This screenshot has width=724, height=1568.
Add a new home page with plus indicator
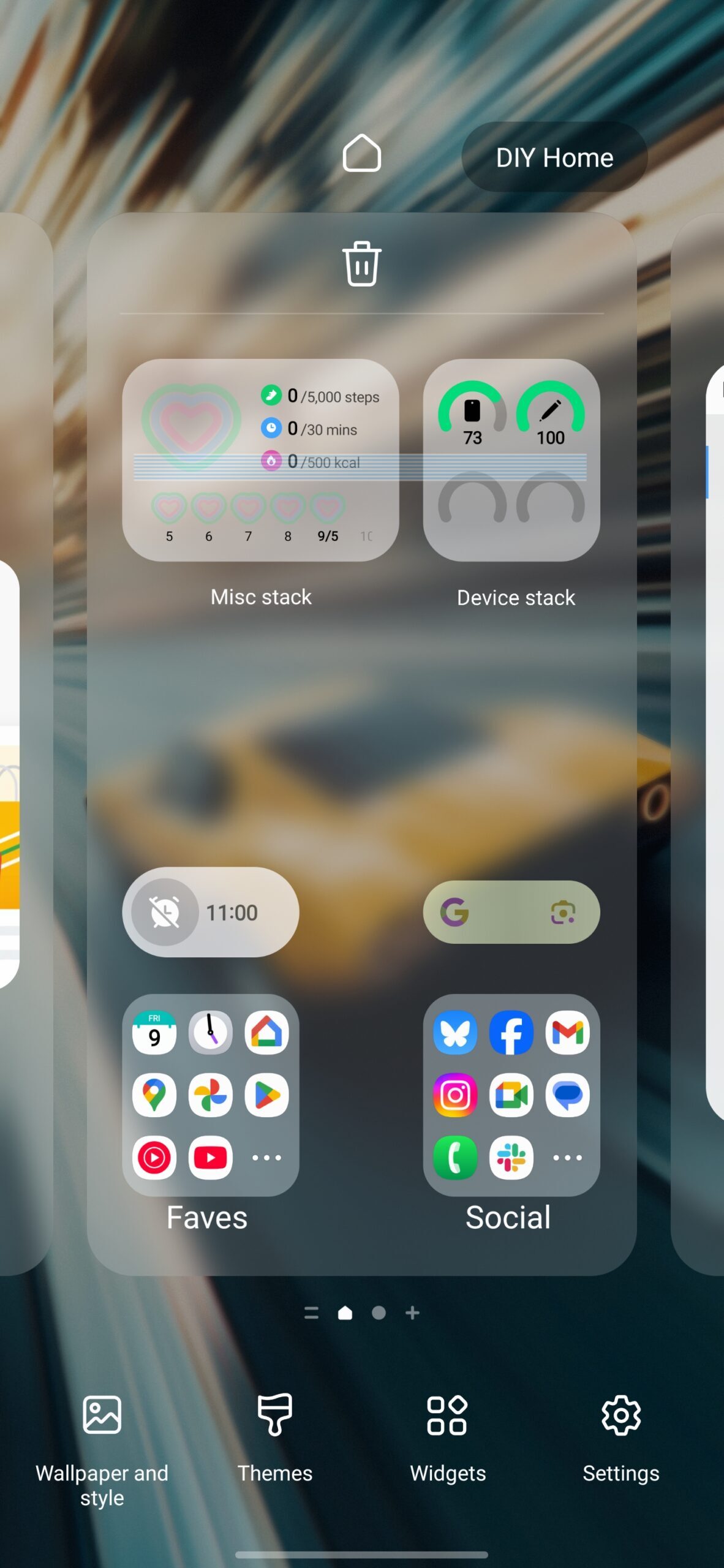pyautogui.click(x=412, y=1313)
